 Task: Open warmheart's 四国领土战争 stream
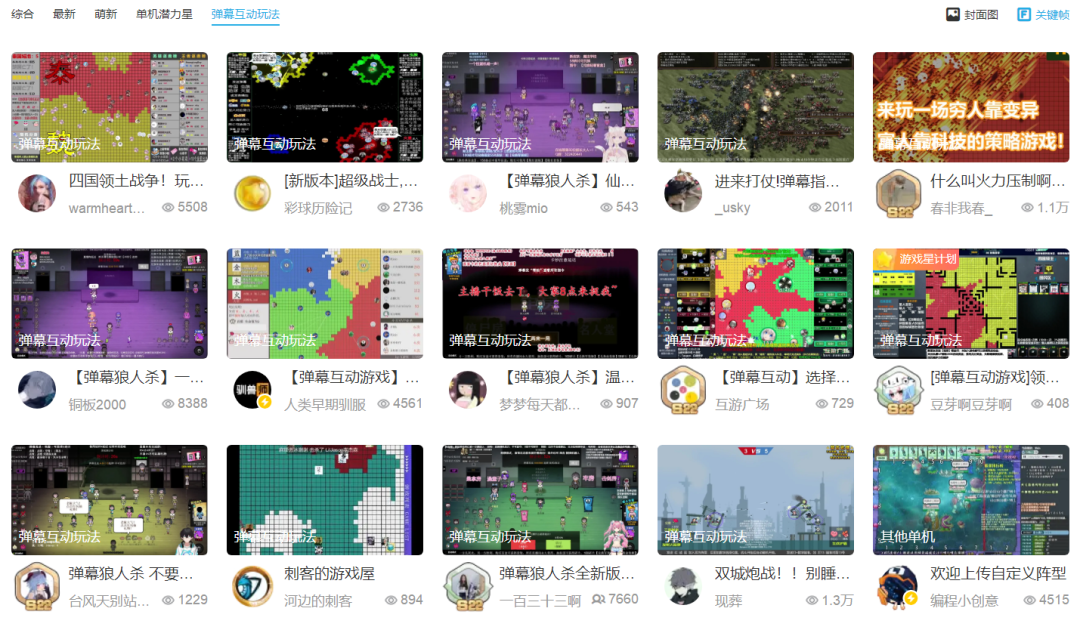tap(109, 107)
